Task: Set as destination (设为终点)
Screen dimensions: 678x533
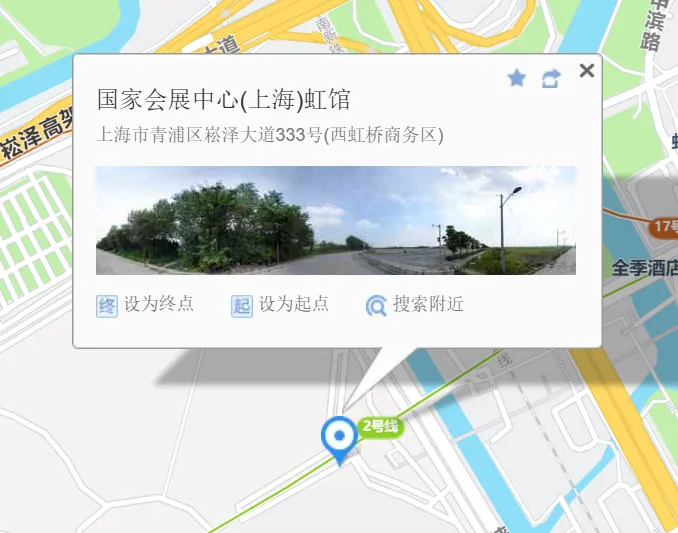Action: (x=145, y=305)
